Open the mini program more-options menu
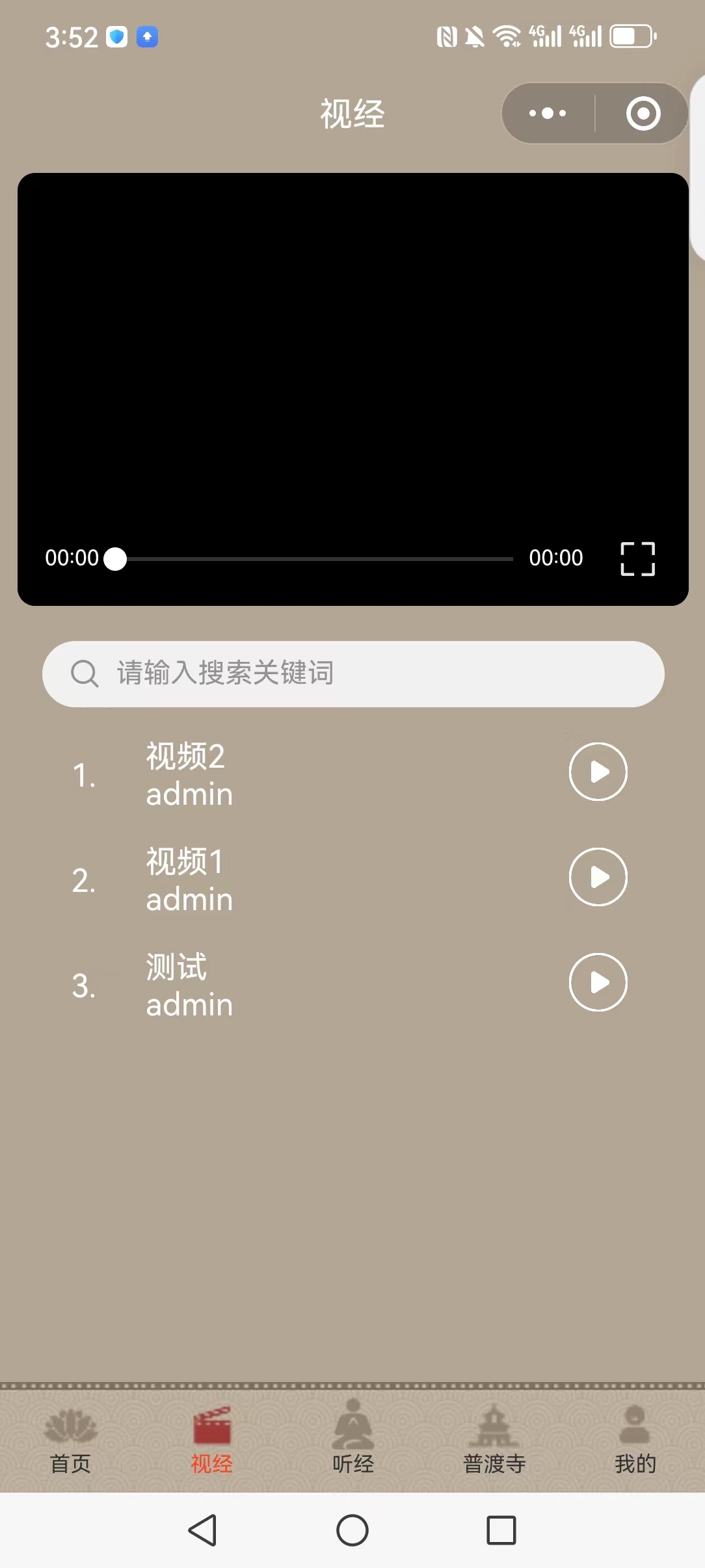 point(548,113)
